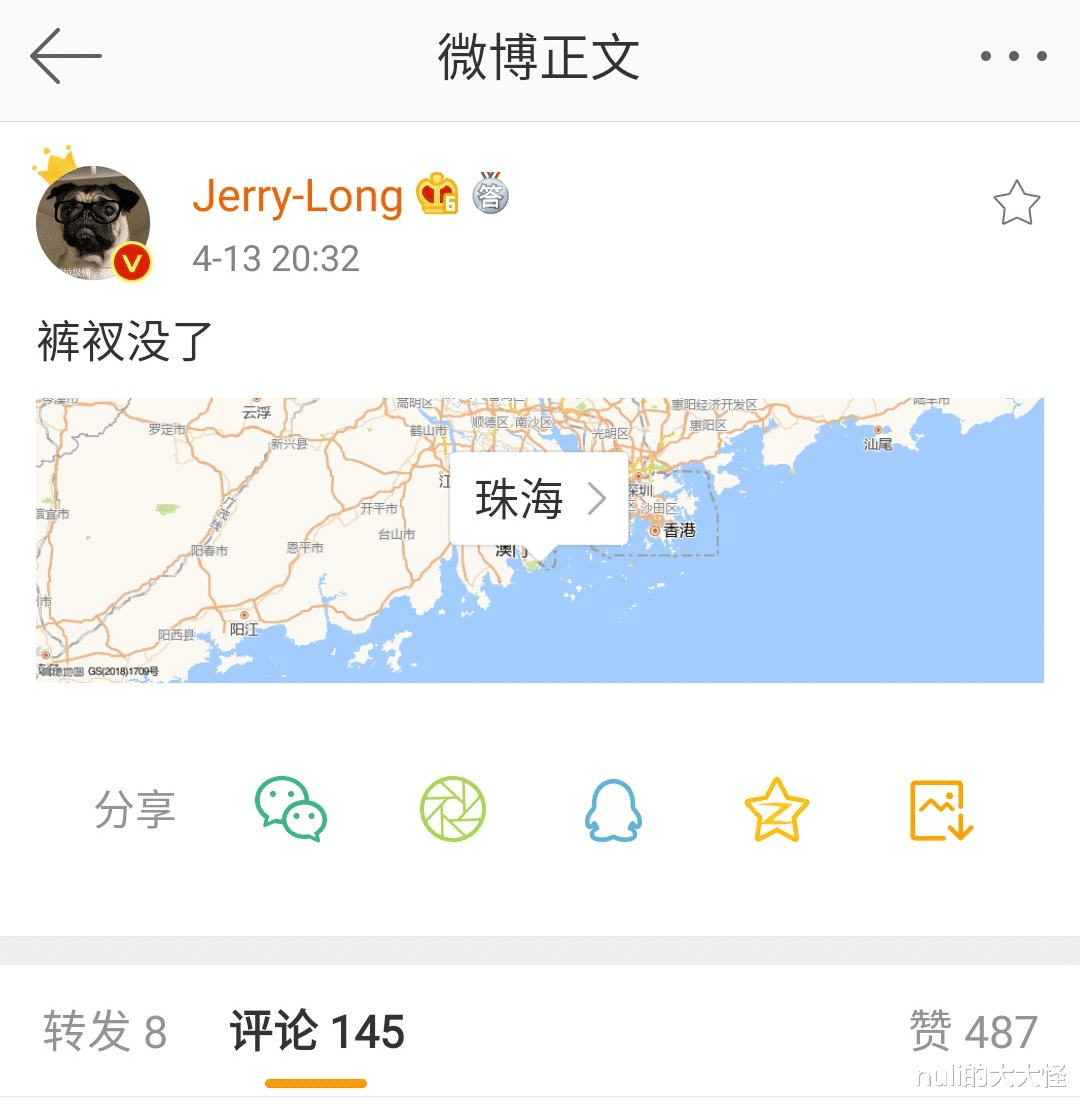Go back with the left arrow
Screen dimensions: 1080x1106
[64, 57]
